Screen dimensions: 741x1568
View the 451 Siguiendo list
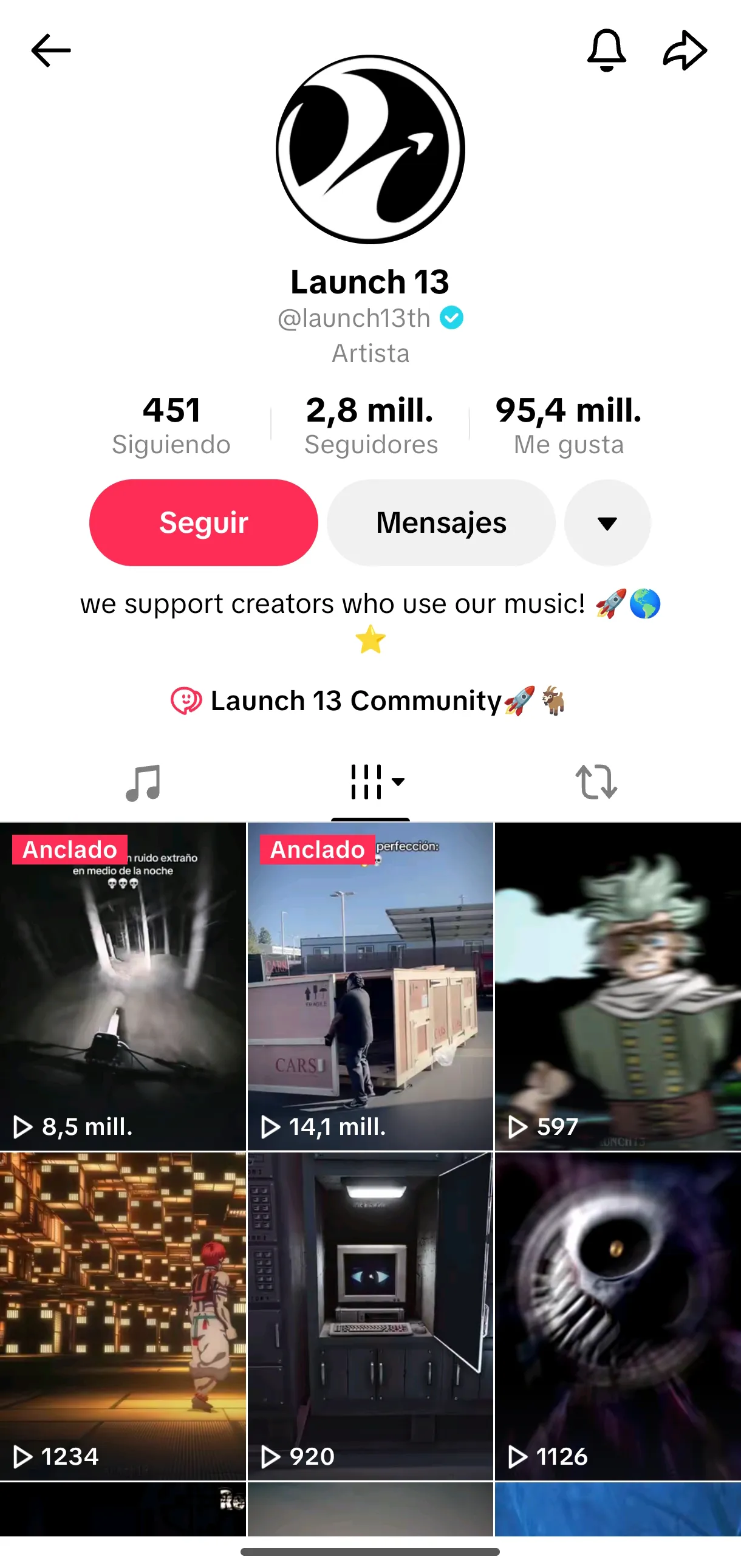coord(171,425)
